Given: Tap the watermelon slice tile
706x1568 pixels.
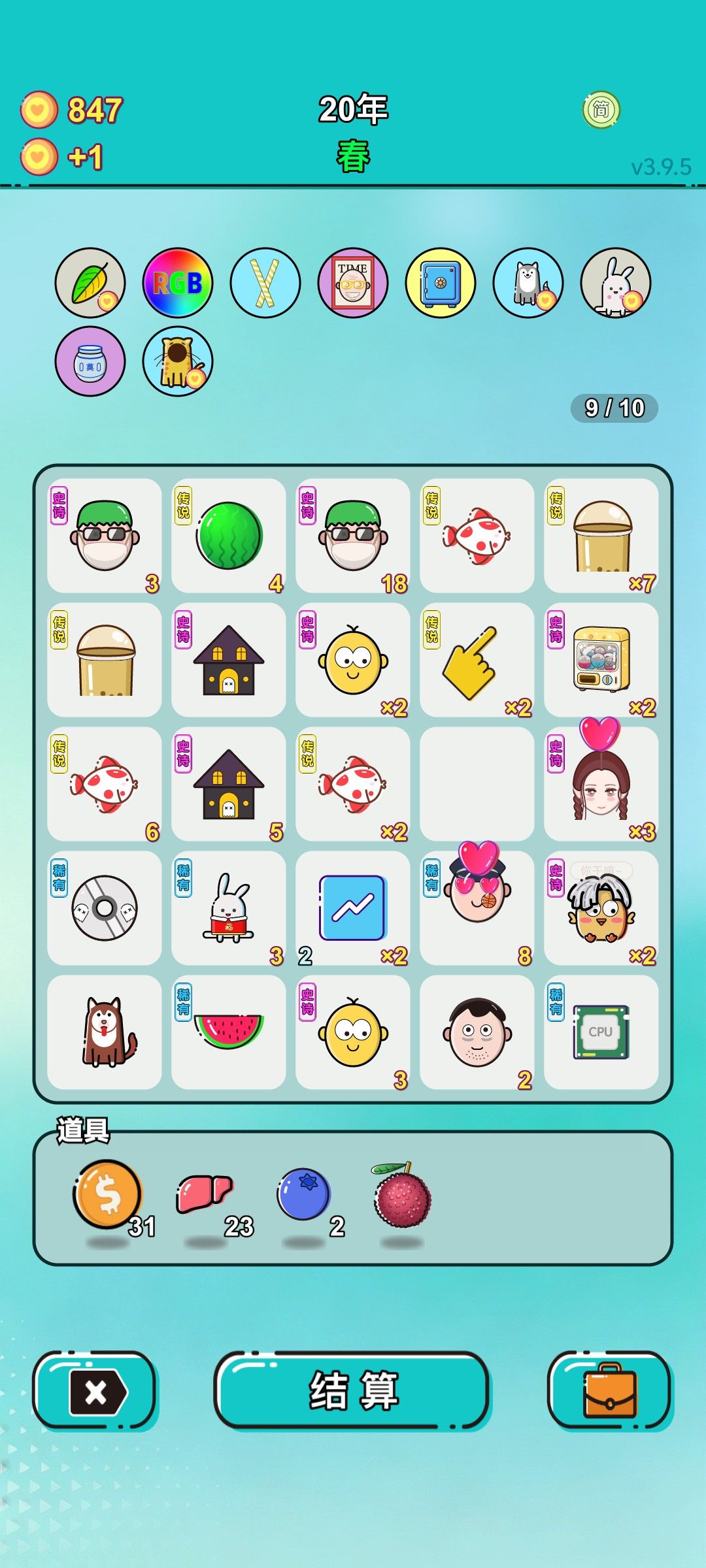Looking at the screenshot, I should [x=229, y=1032].
